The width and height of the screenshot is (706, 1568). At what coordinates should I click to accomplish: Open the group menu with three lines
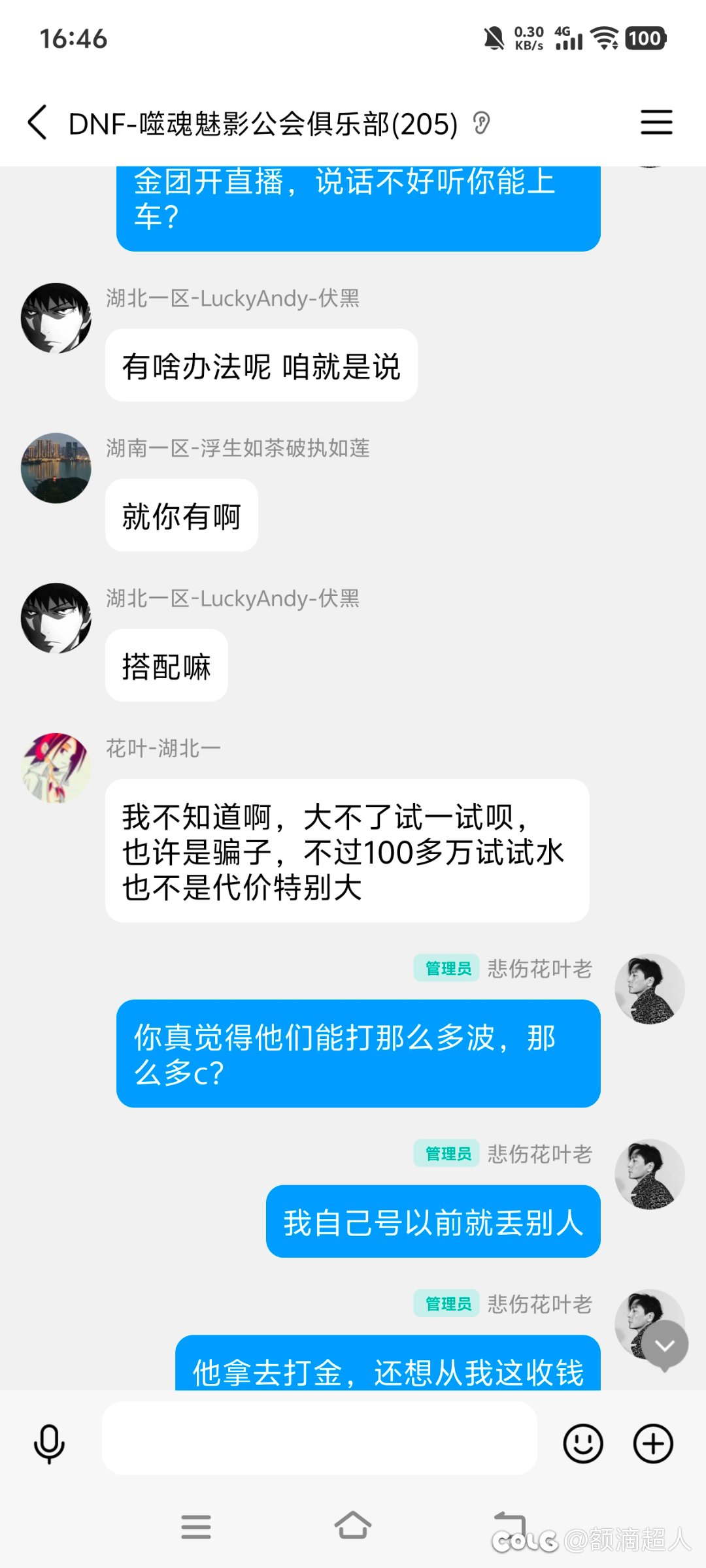(x=656, y=122)
